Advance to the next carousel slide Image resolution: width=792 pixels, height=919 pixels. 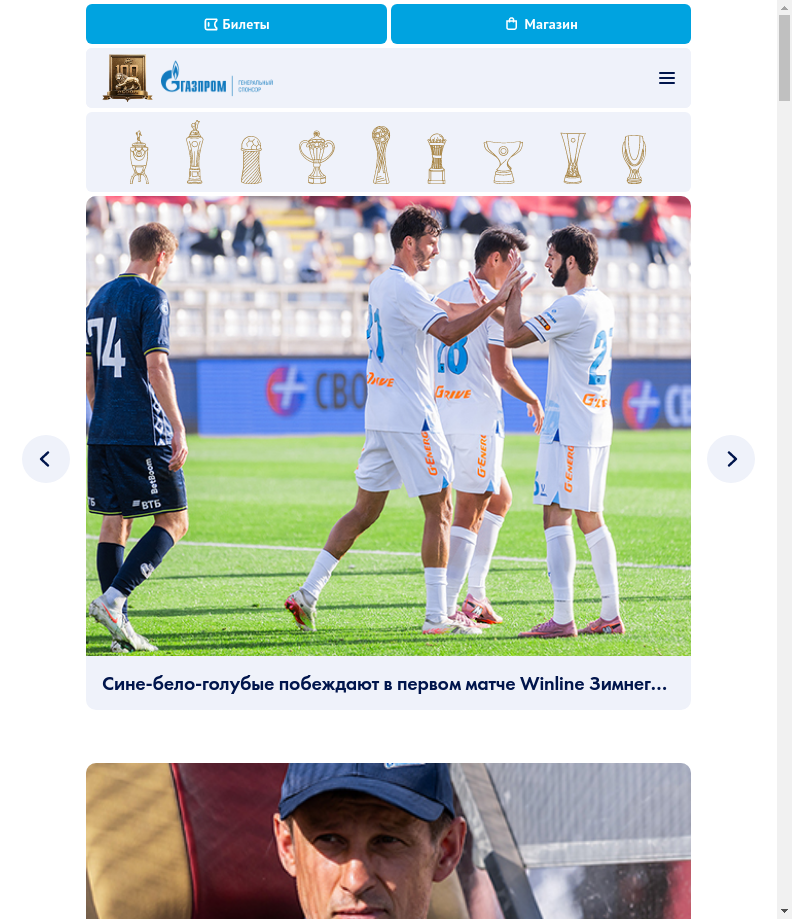[731, 459]
